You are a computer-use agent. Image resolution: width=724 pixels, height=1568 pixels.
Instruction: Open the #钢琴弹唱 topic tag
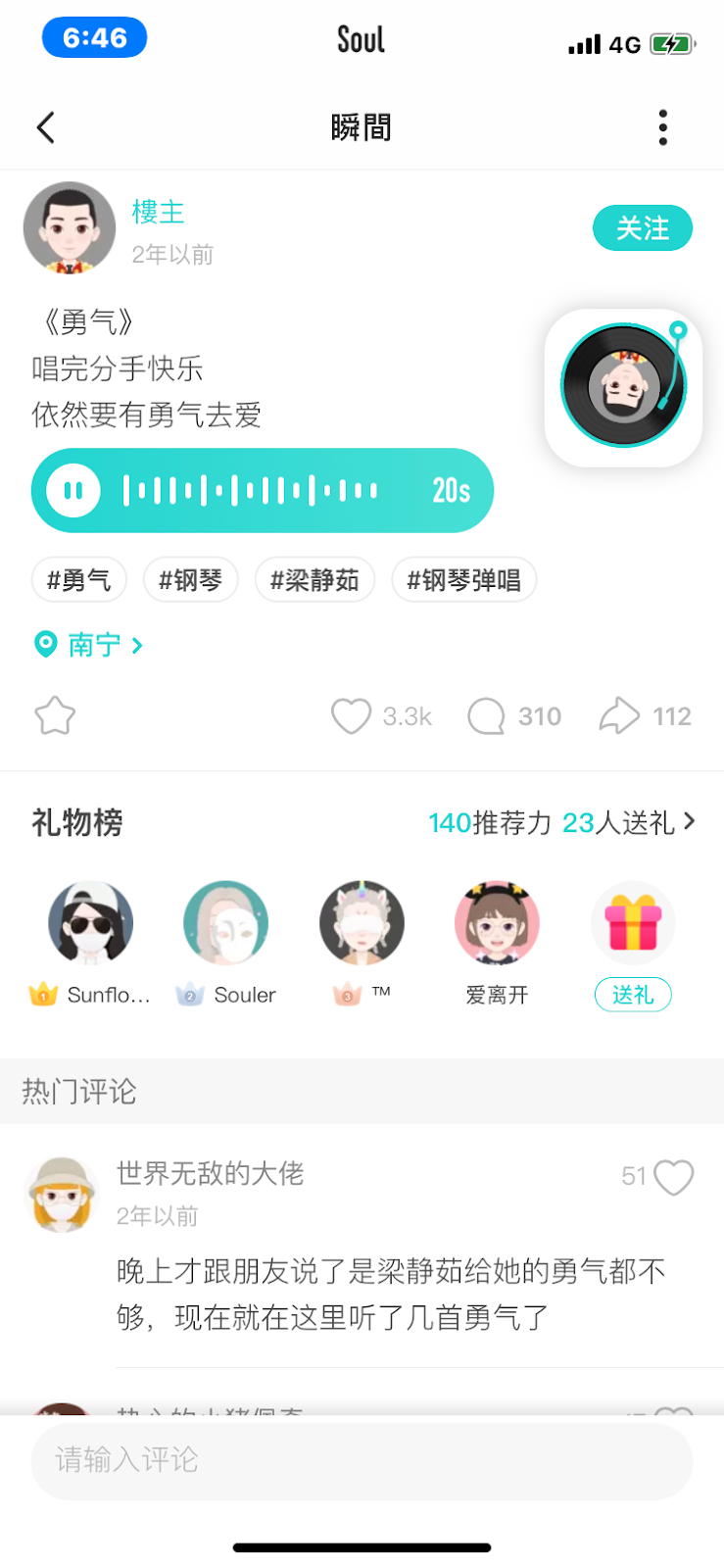(463, 580)
